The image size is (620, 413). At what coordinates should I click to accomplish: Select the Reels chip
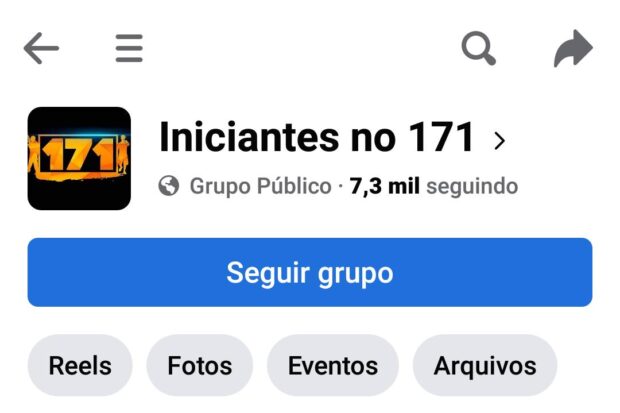80,366
